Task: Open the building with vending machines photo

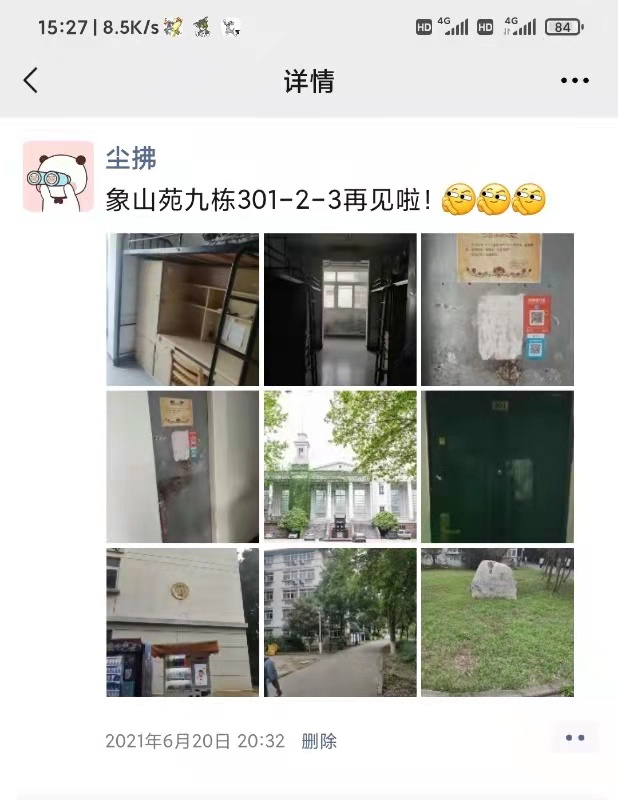Action: click(x=183, y=622)
